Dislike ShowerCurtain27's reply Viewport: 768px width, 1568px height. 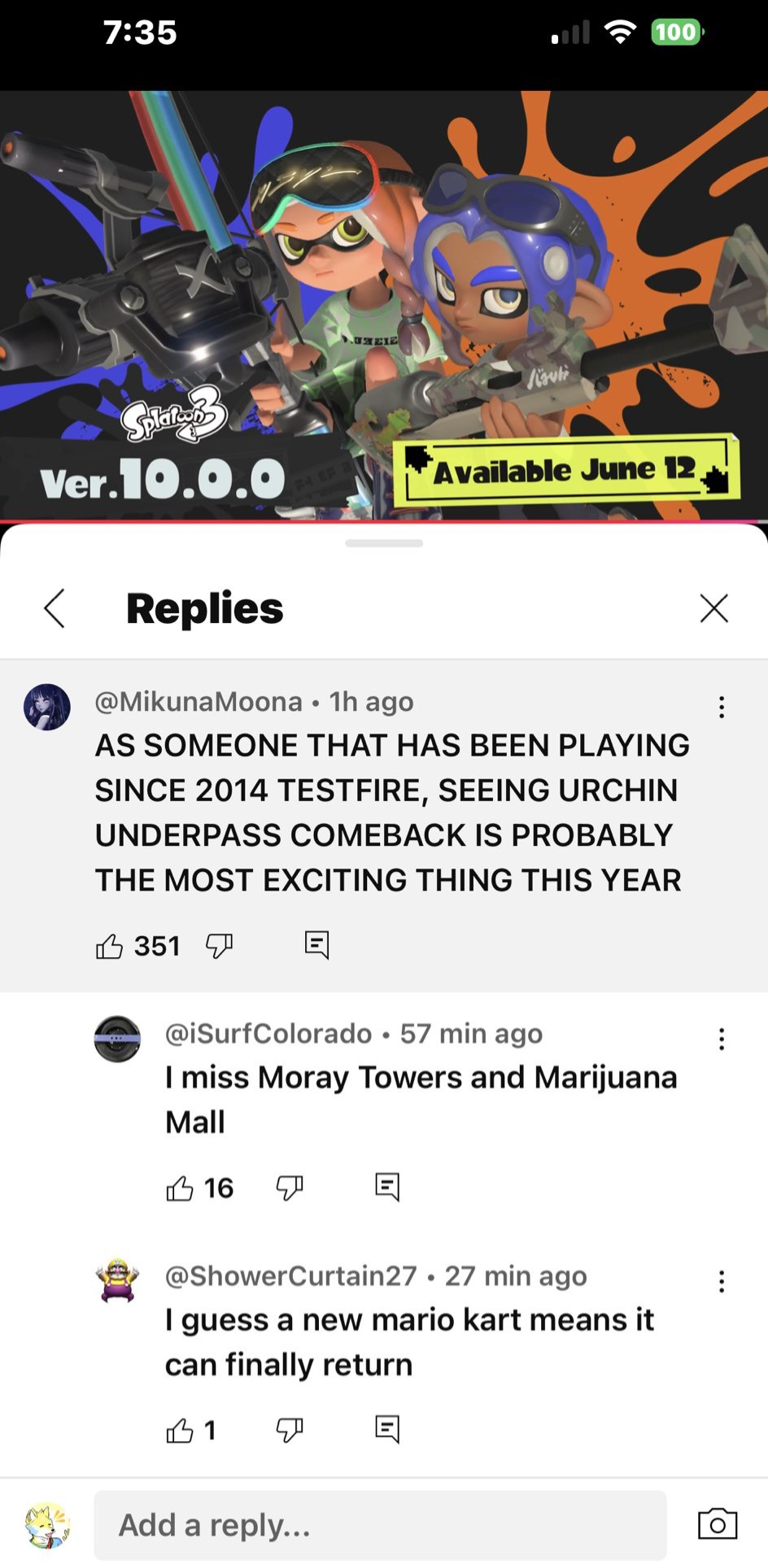point(290,1431)
